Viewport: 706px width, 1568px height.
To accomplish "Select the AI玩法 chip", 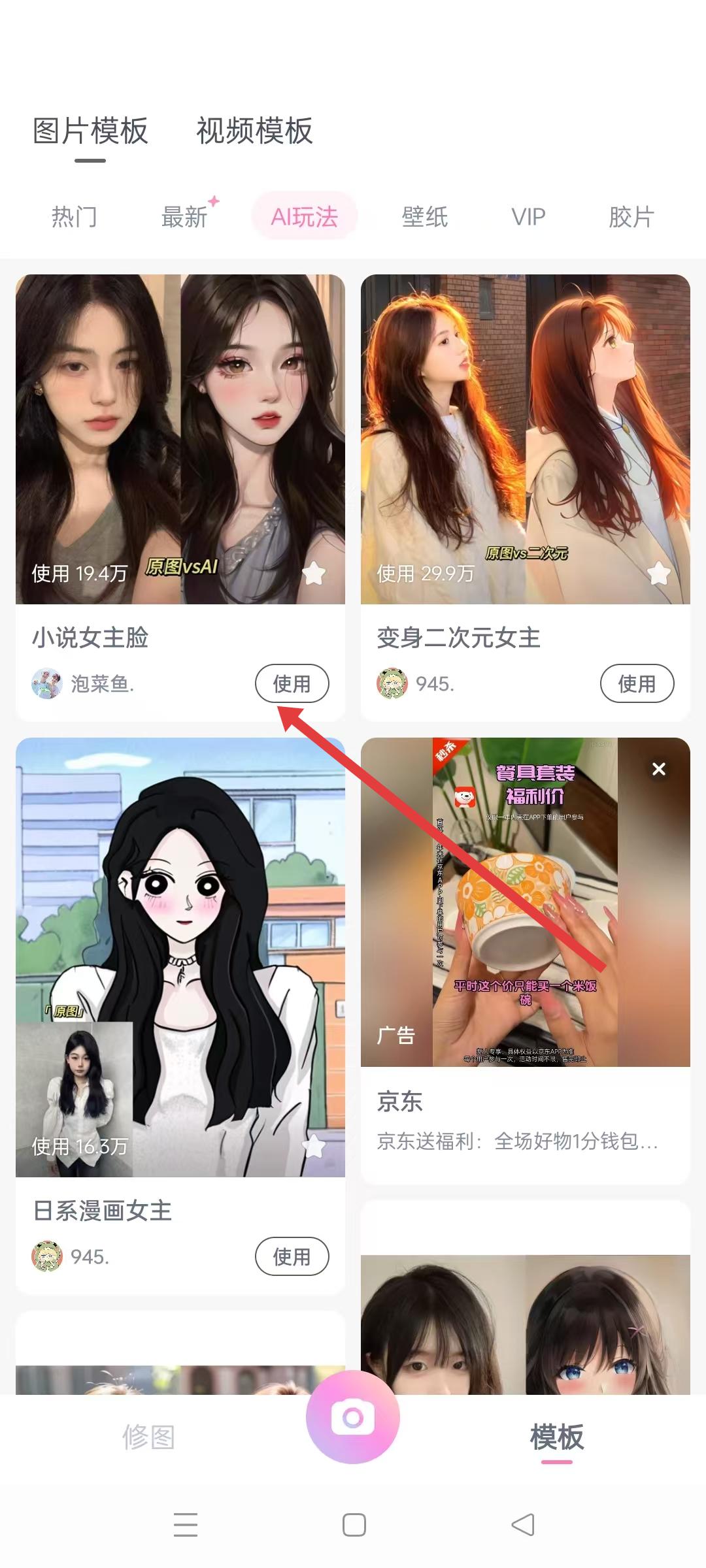I will pyautogui.click(x=305, y=217).
